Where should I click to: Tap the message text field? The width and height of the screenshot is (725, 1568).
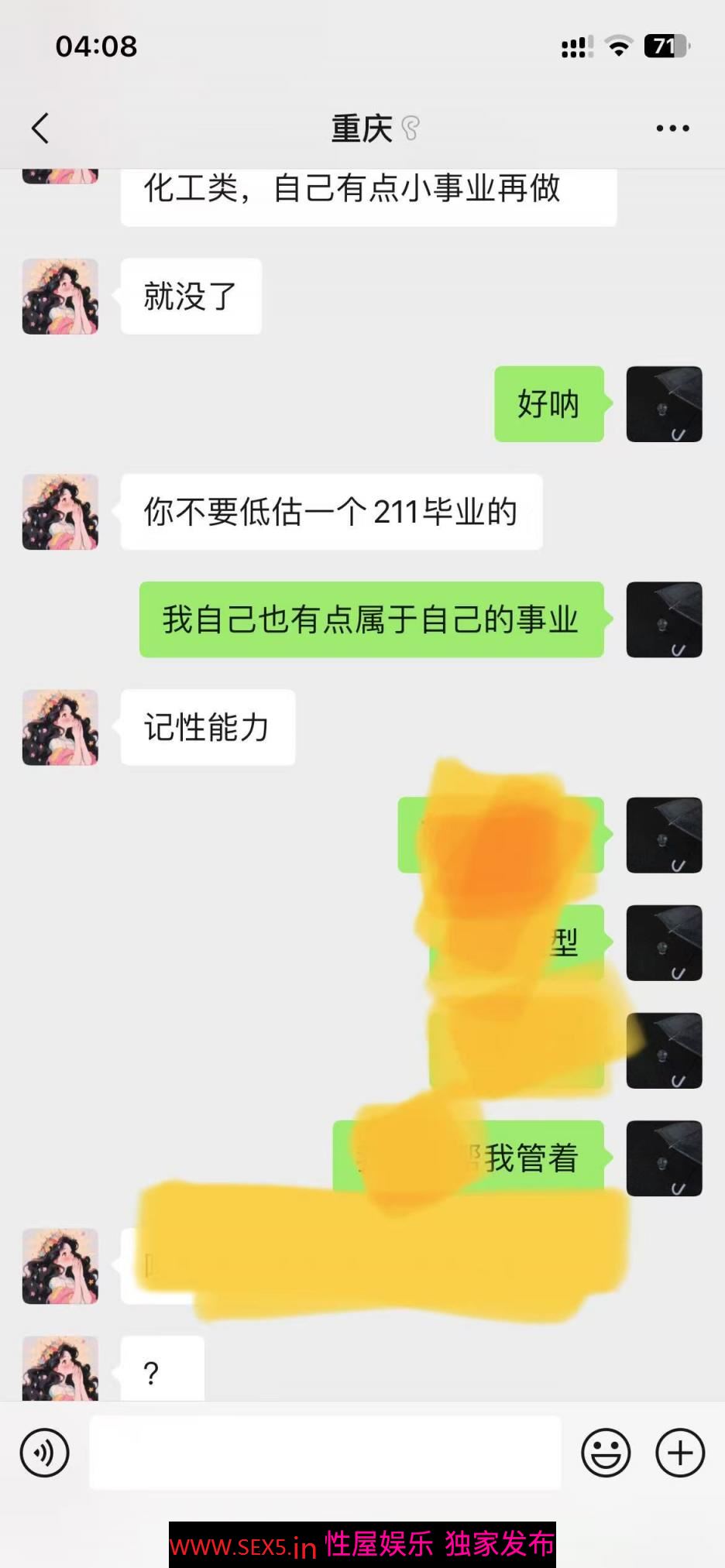pyautogui.click(x=325, y=1453)
